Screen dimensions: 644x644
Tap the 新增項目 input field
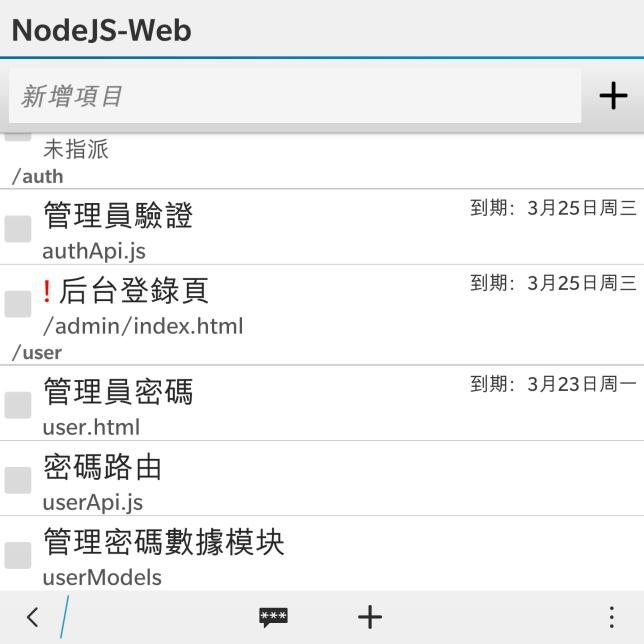tap(295, 96)
